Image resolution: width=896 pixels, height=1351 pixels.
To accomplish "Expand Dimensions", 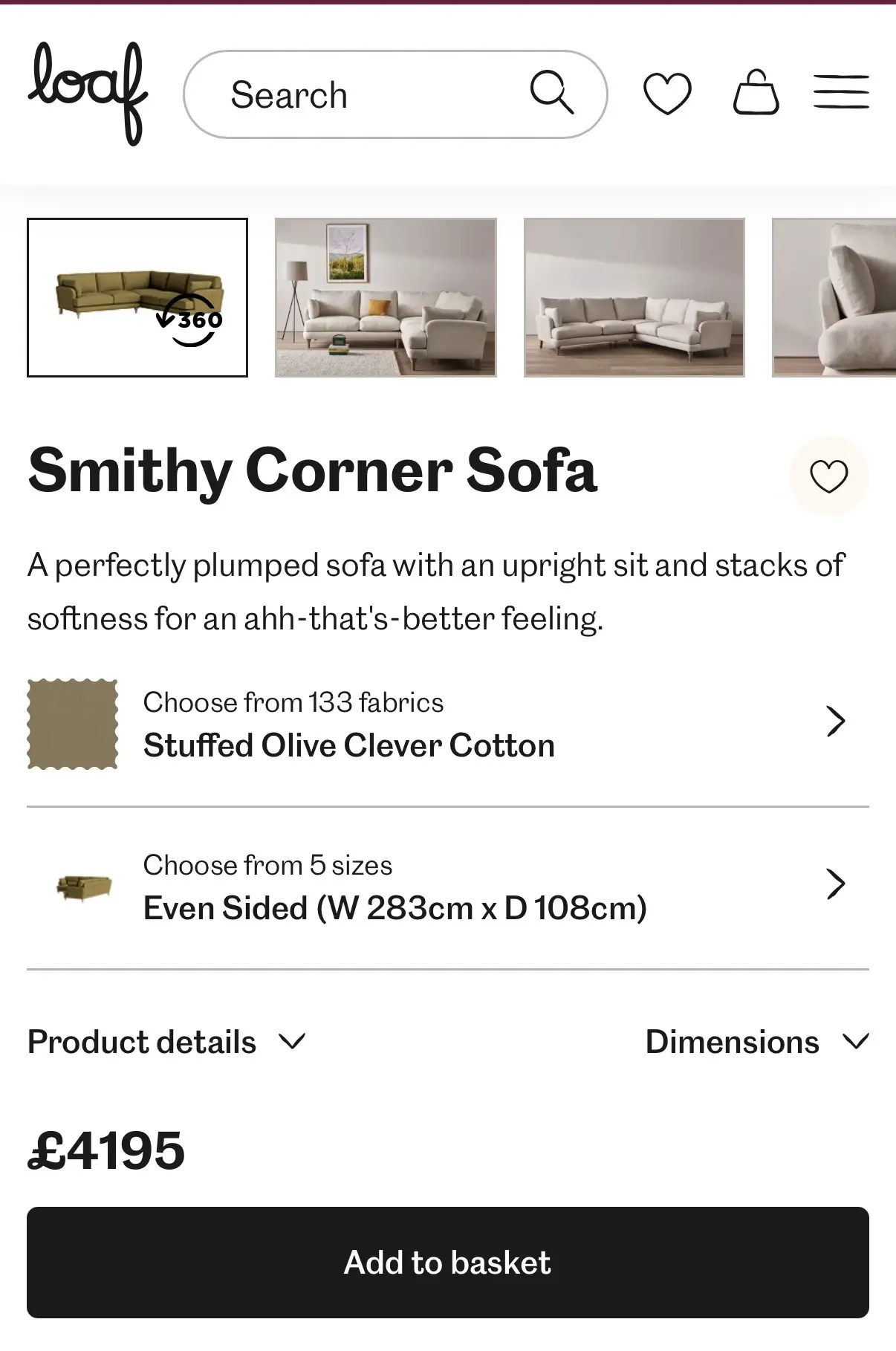I will pos(756,1042).
